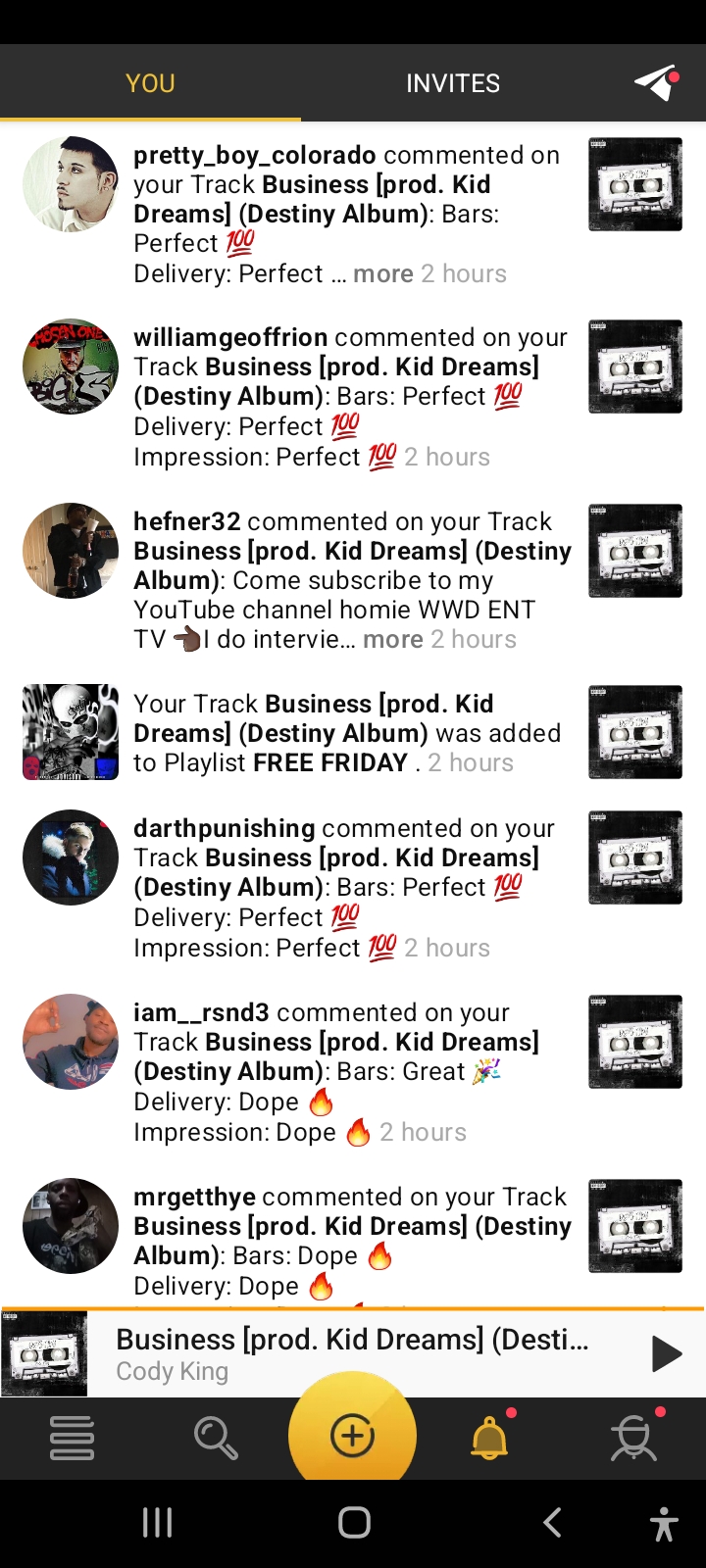Go back using the system back button

pos(552,1522)
